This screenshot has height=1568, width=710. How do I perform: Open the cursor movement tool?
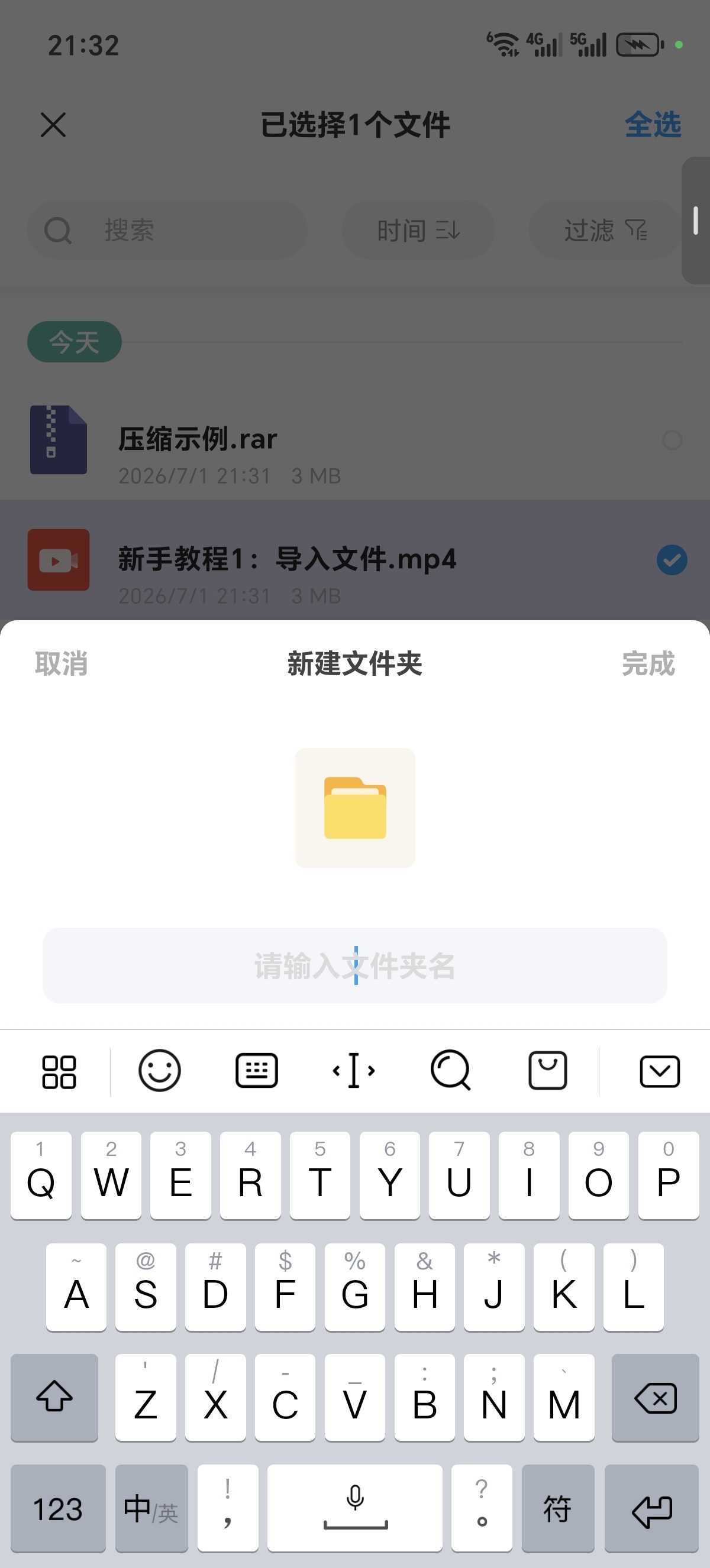coord(354,1071)
